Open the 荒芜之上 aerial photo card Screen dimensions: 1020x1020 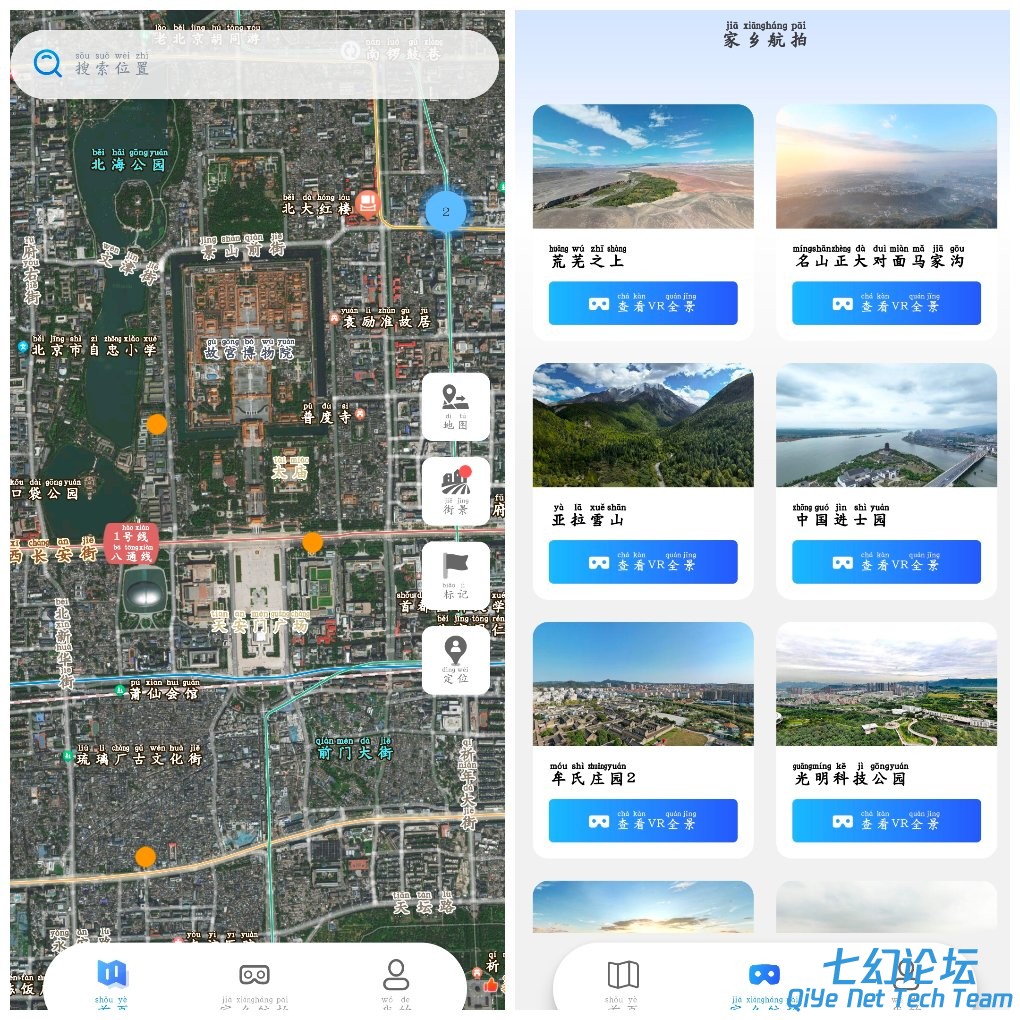[x=643, y=167]
